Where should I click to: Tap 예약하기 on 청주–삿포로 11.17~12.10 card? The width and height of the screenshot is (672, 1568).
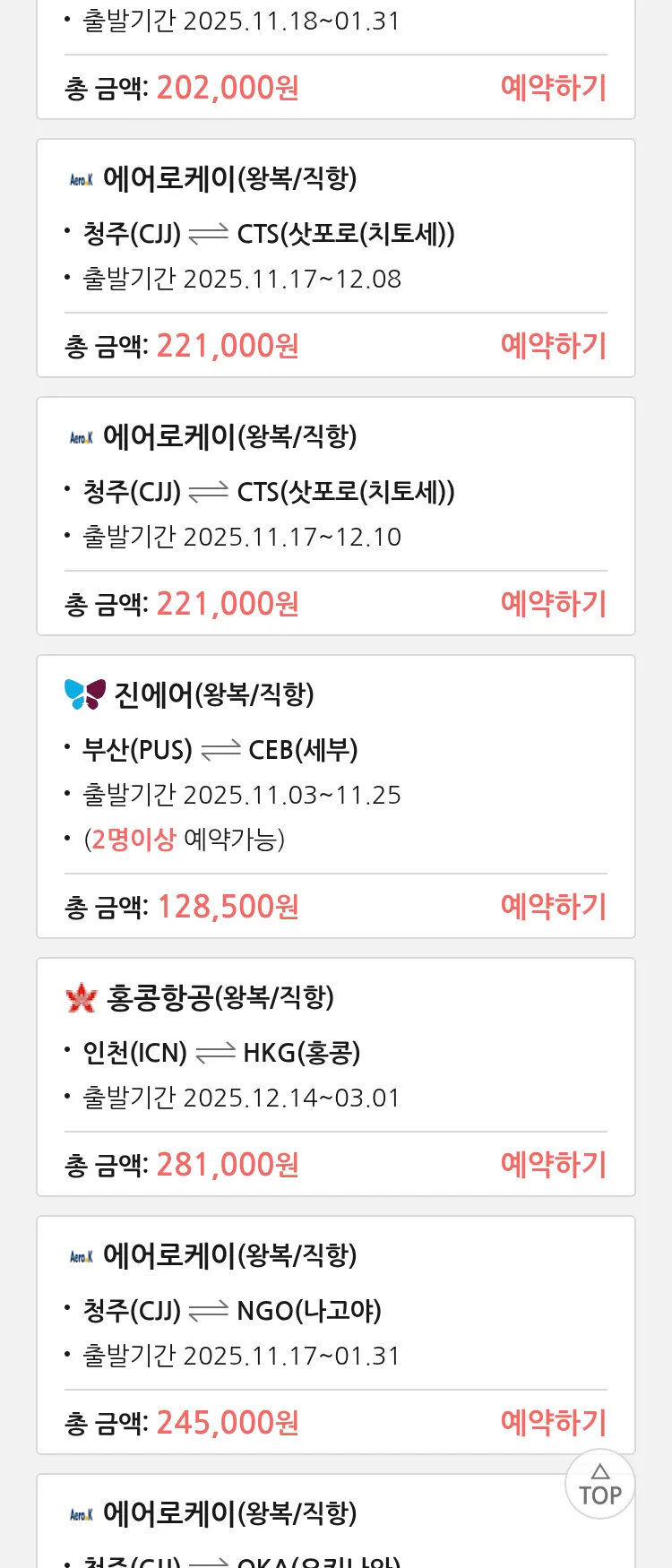[x=553, y=604]
